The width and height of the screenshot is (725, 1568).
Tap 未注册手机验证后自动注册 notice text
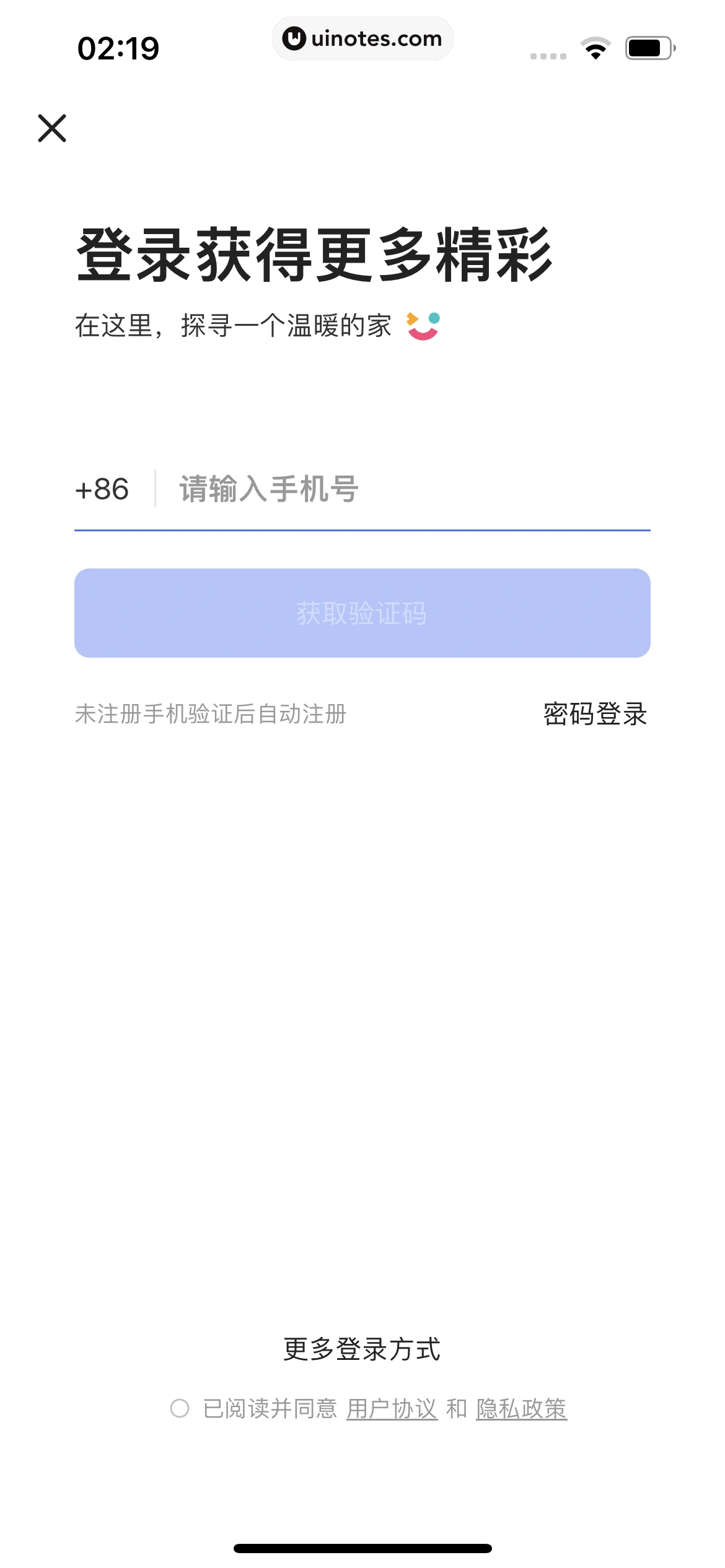(x=211, y=716)
